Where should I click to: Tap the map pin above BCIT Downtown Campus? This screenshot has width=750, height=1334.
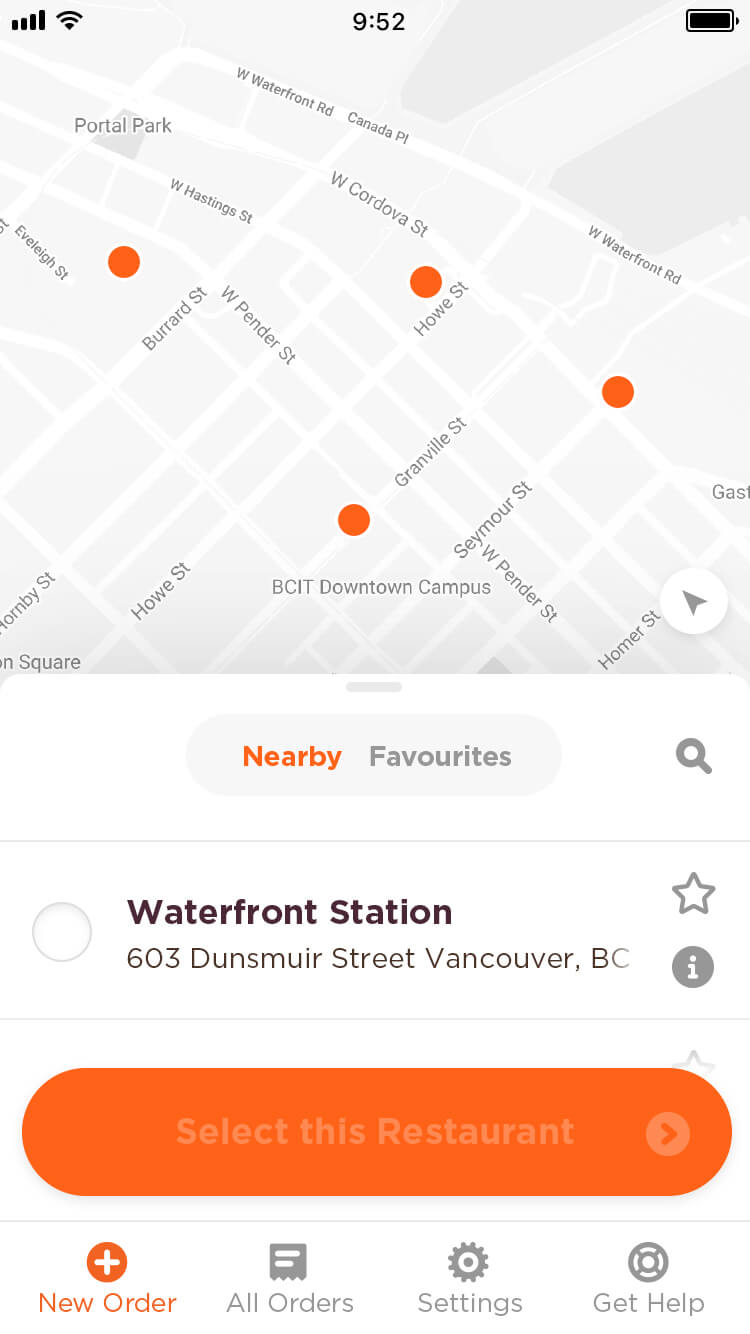[354, 520]
